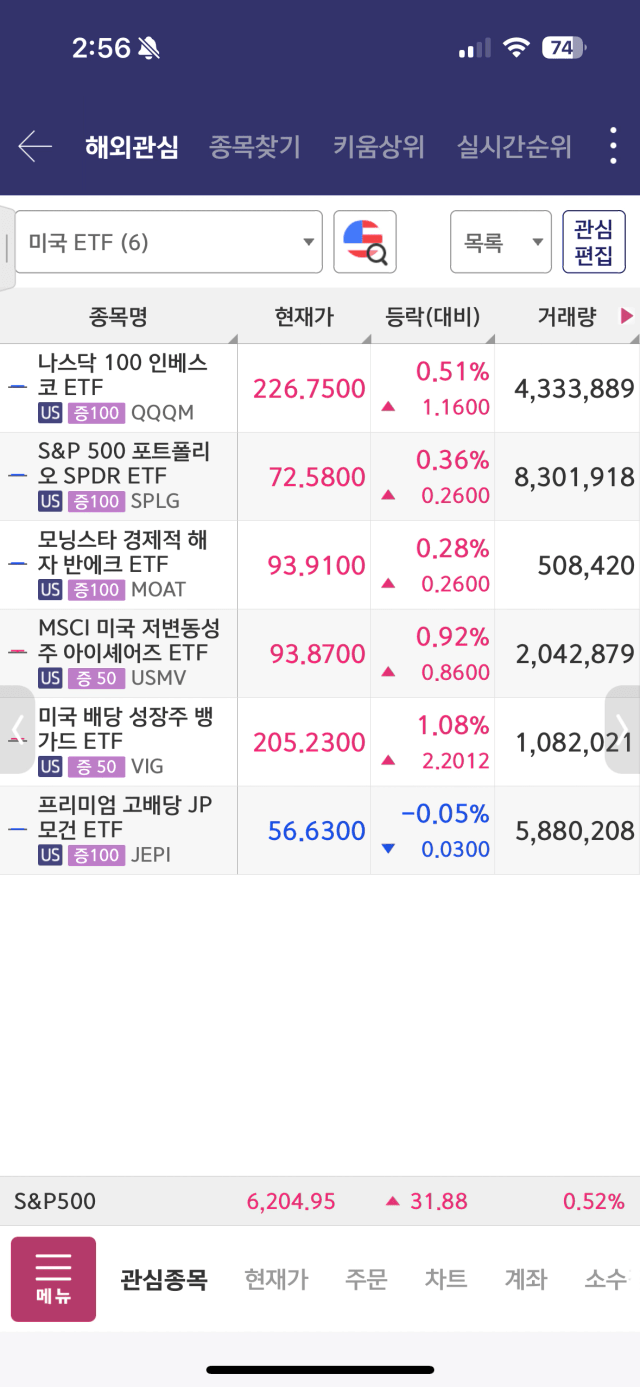Screen dimensions: 640x1387
Task: Open the 차트 bottom tab
Action: click(x=446, y=1279)
